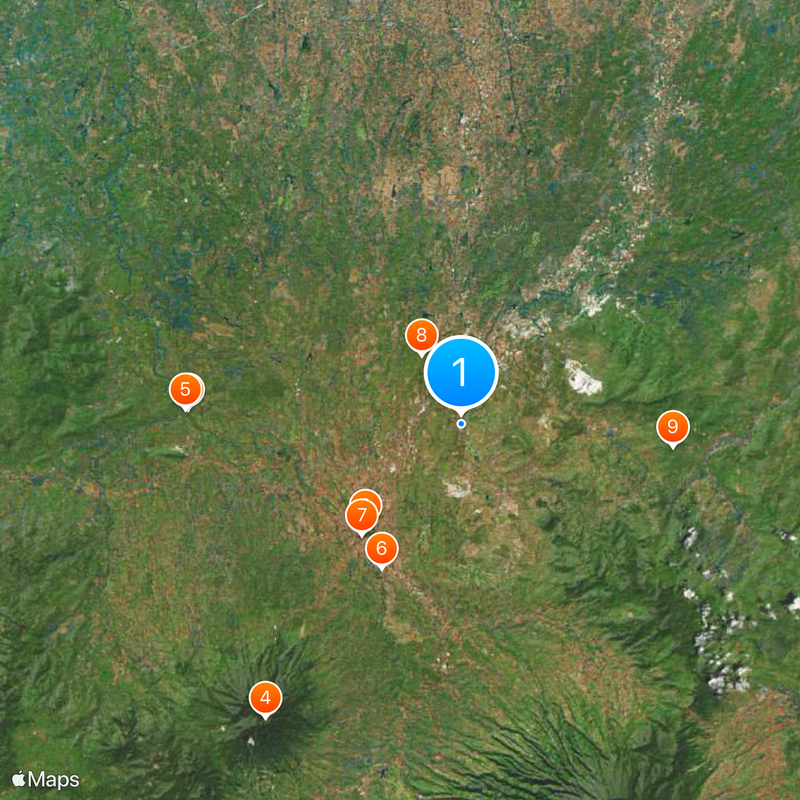
Task: Tap the orange pin numbered 8
Action: [421, 335]
